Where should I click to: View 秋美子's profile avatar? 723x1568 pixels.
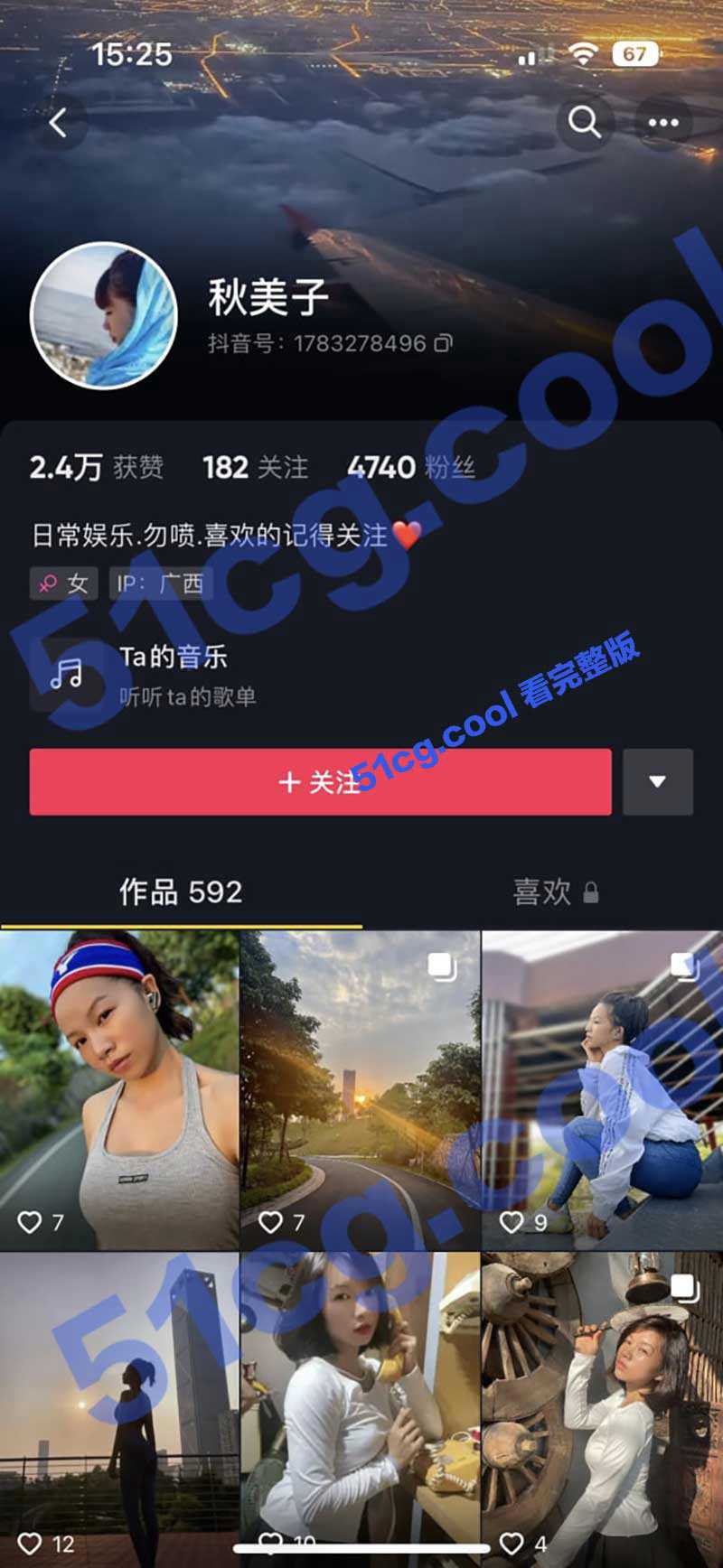tap(104, 316)
